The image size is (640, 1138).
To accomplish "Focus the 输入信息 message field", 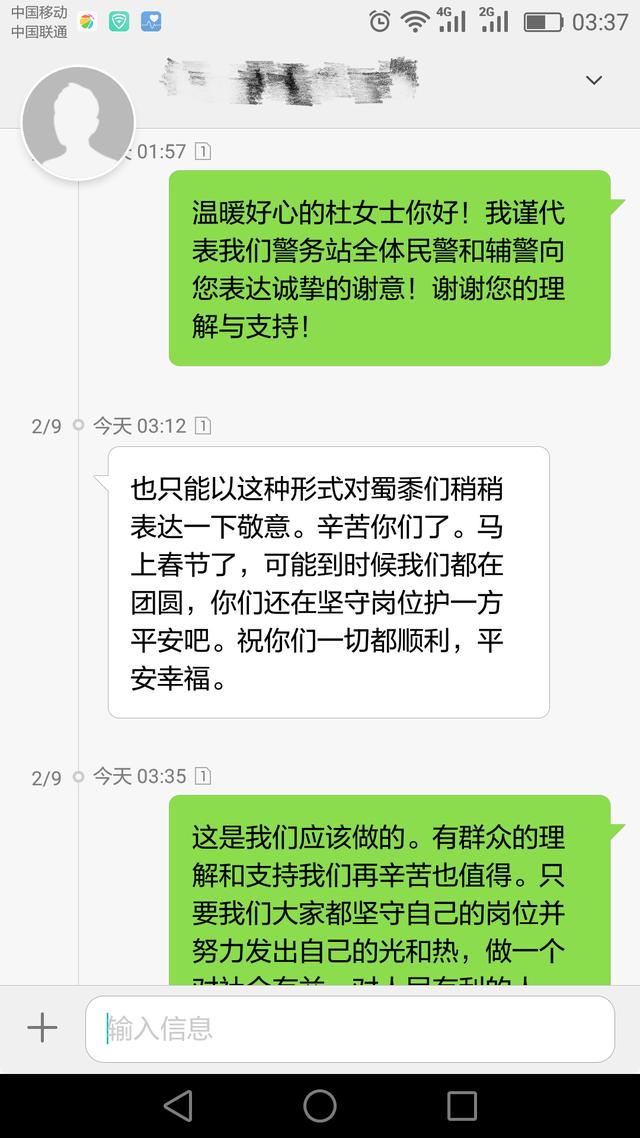I will (350, 1029).
